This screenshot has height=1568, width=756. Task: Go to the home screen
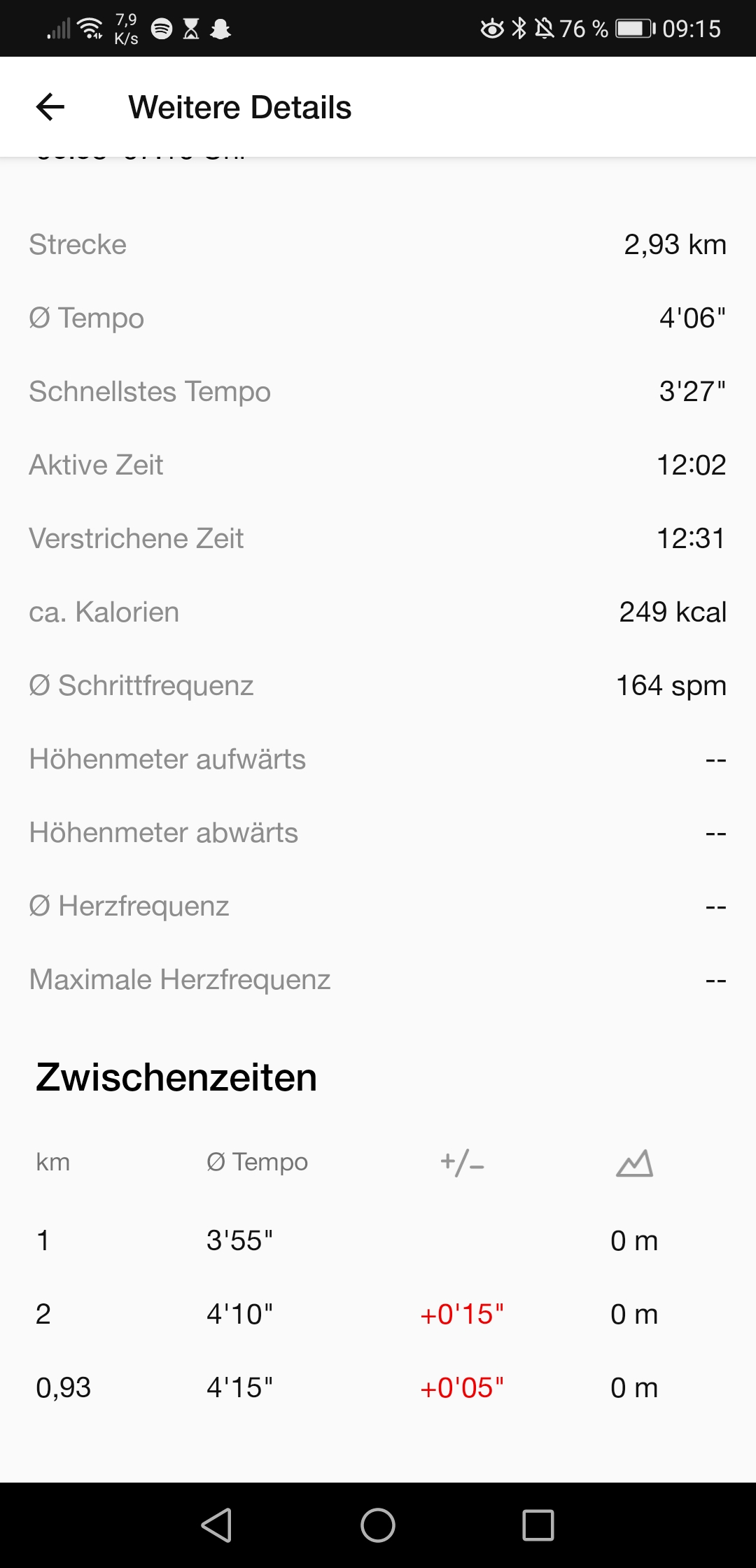pos(378,1525)
